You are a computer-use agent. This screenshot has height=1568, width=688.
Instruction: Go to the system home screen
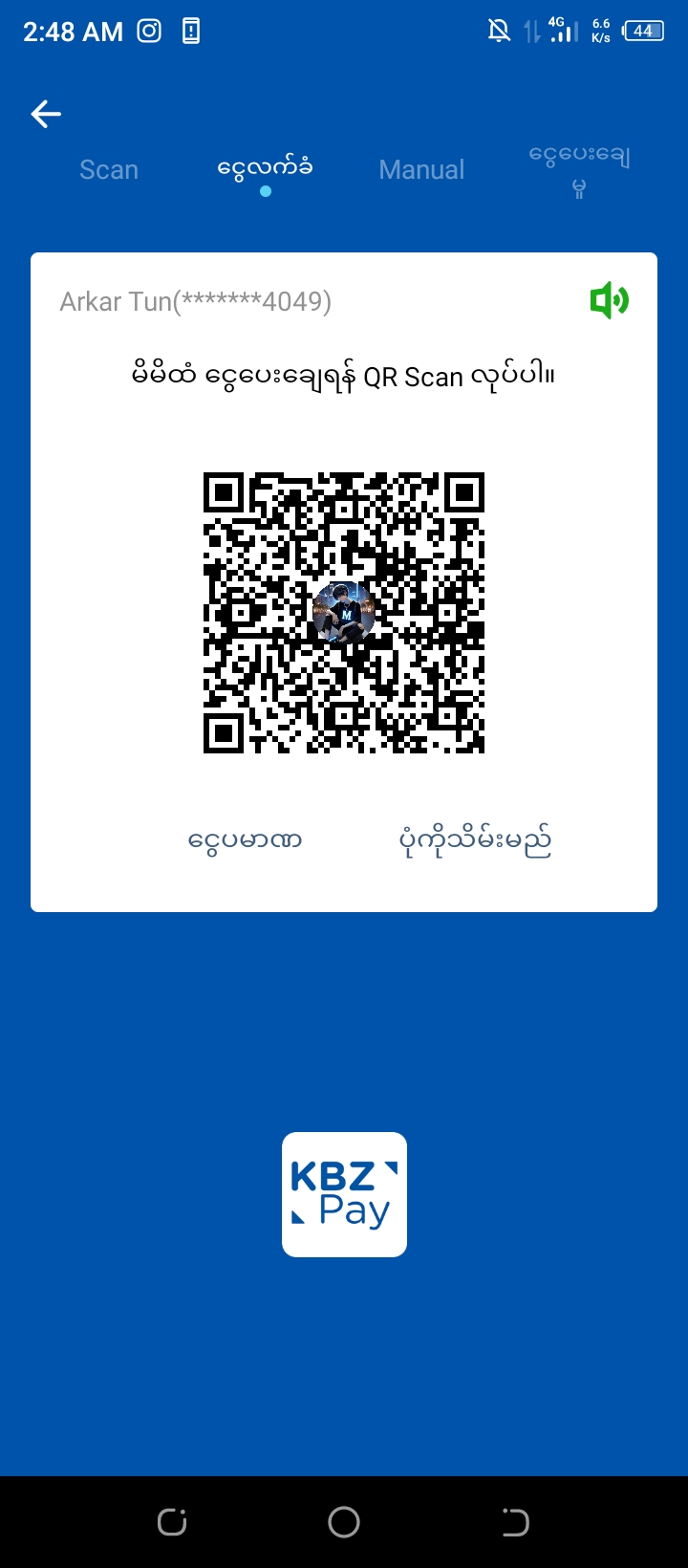point(344,1522)
